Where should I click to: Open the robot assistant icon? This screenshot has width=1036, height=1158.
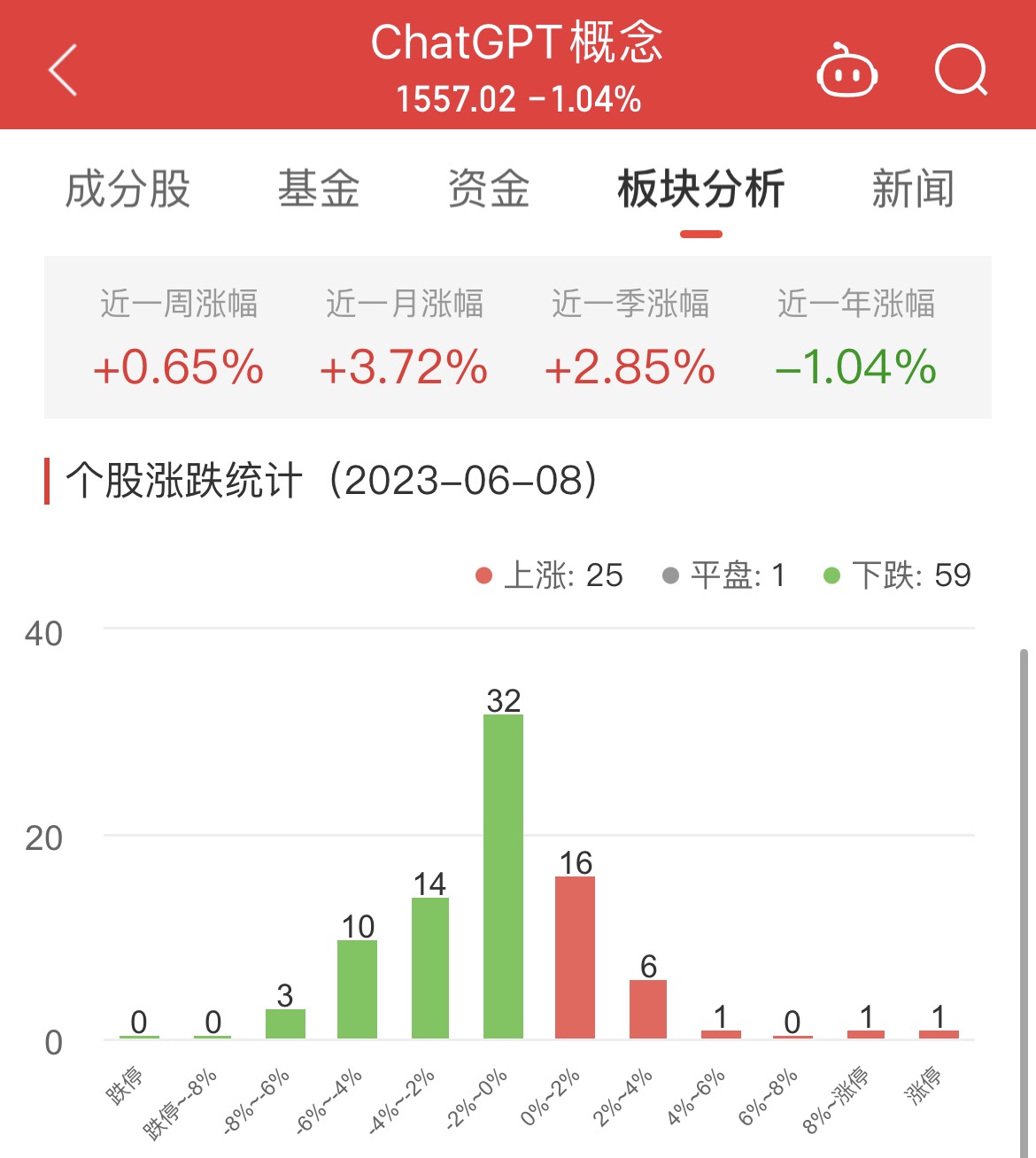click(847, 72)
